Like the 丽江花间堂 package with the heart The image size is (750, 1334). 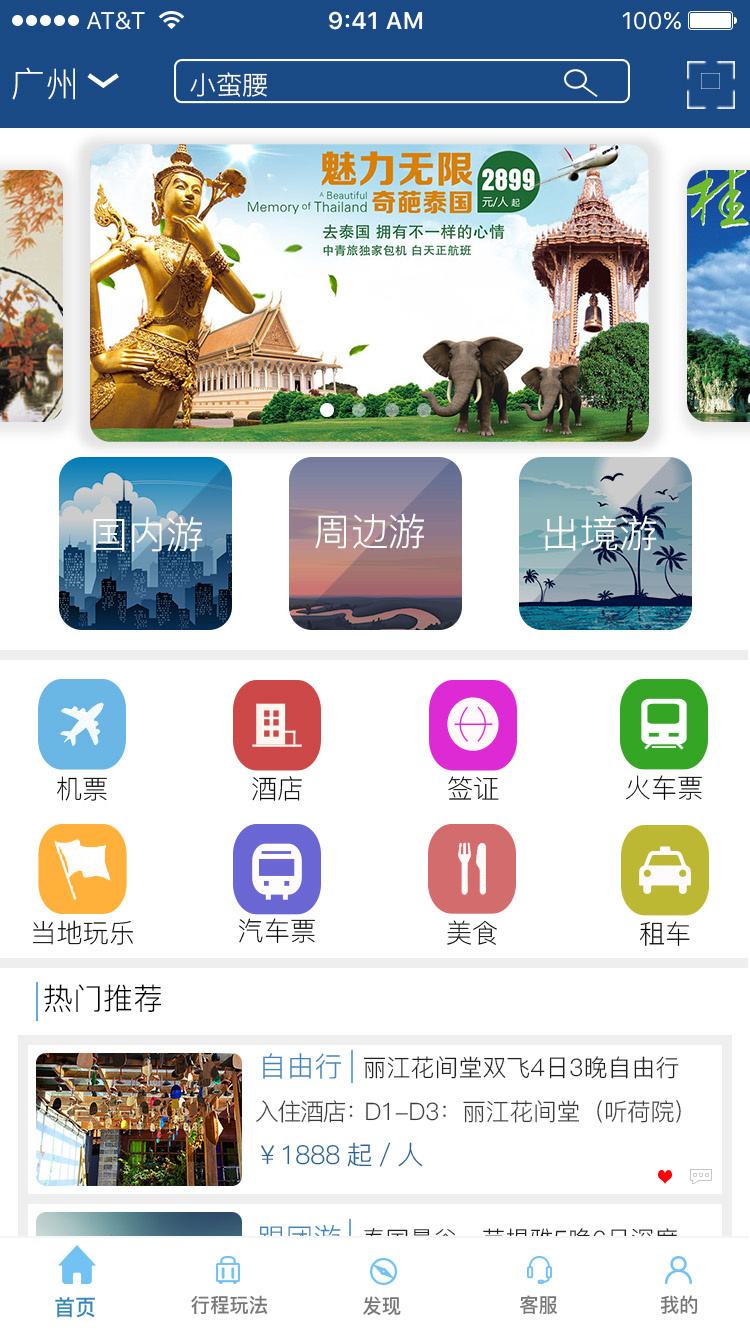tap(665, 1176)
